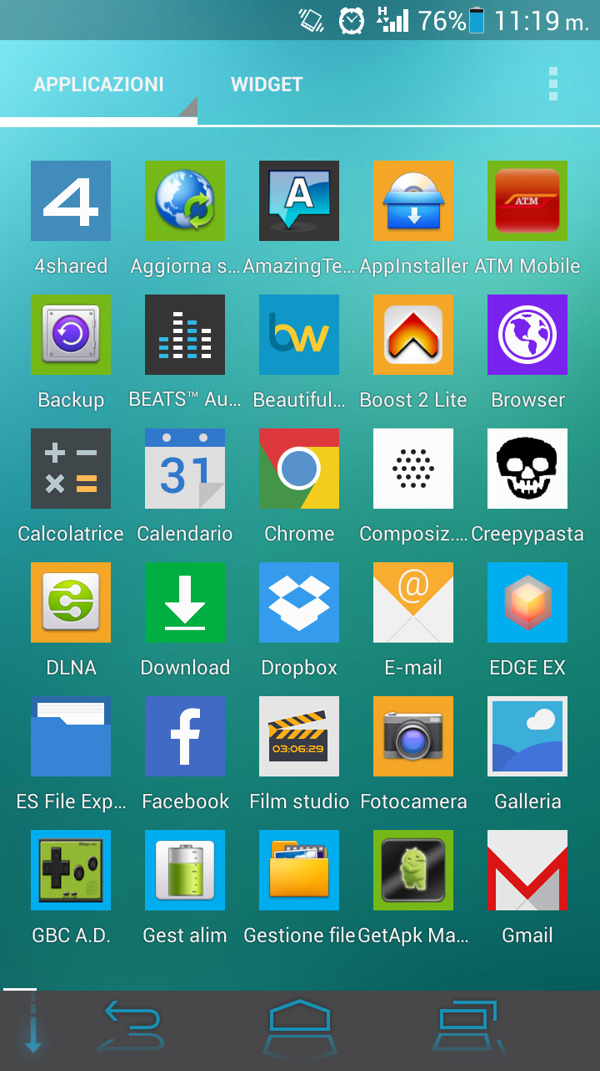Open the Creepypasta app

[527, 469]
